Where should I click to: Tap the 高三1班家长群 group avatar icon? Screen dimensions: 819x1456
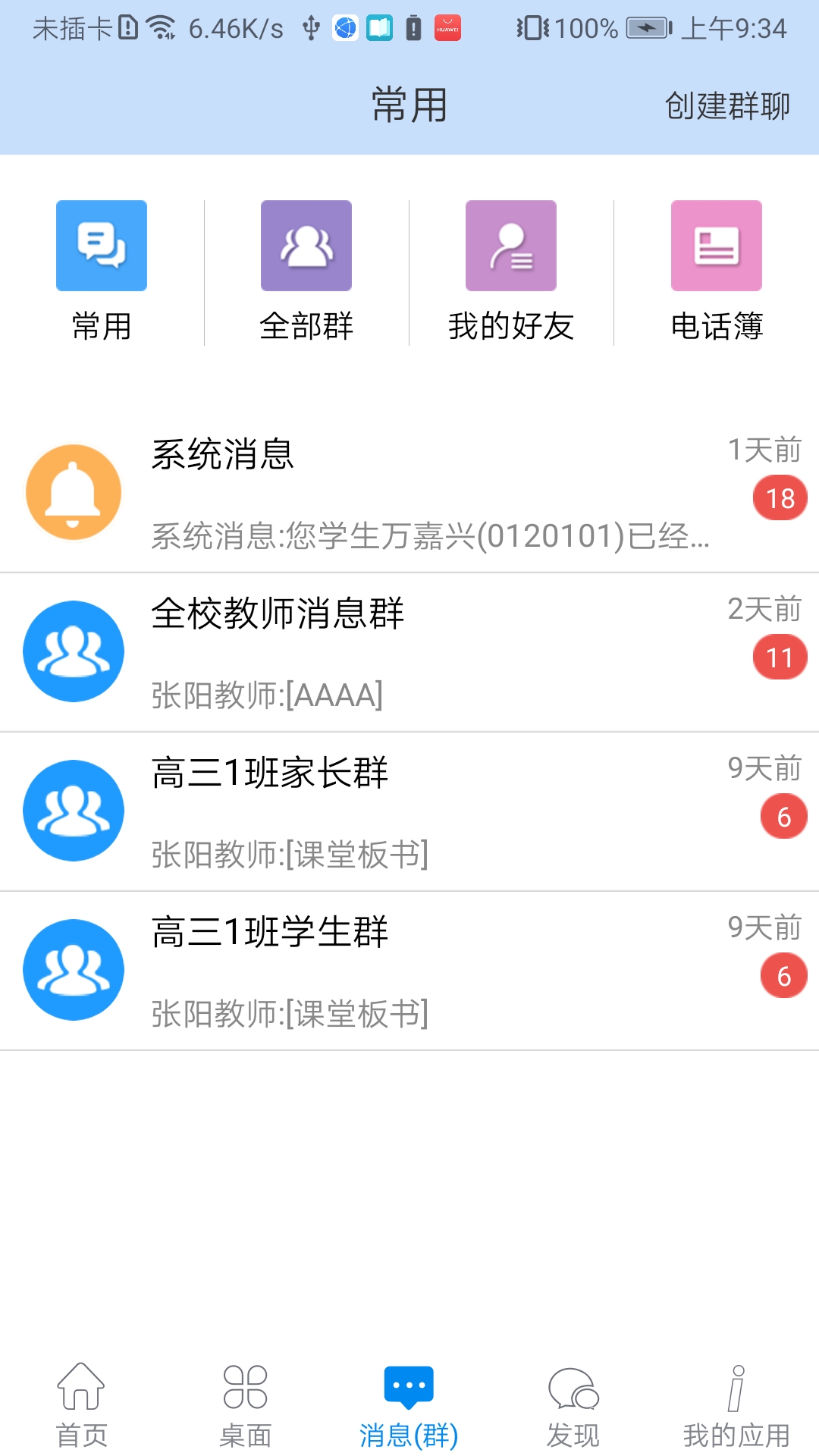pos(73,810)
